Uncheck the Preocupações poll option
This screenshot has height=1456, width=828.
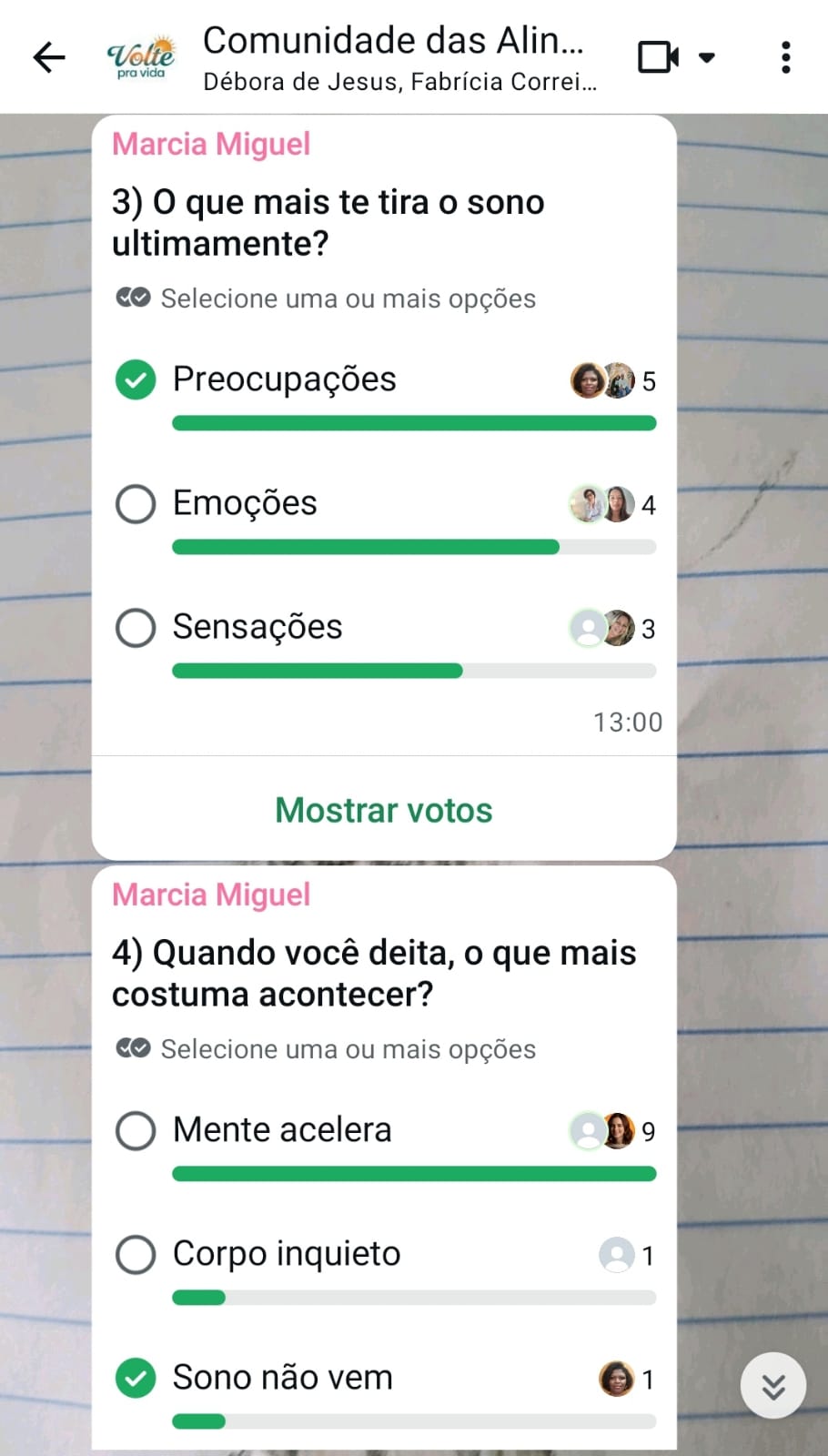click(136, 379)
